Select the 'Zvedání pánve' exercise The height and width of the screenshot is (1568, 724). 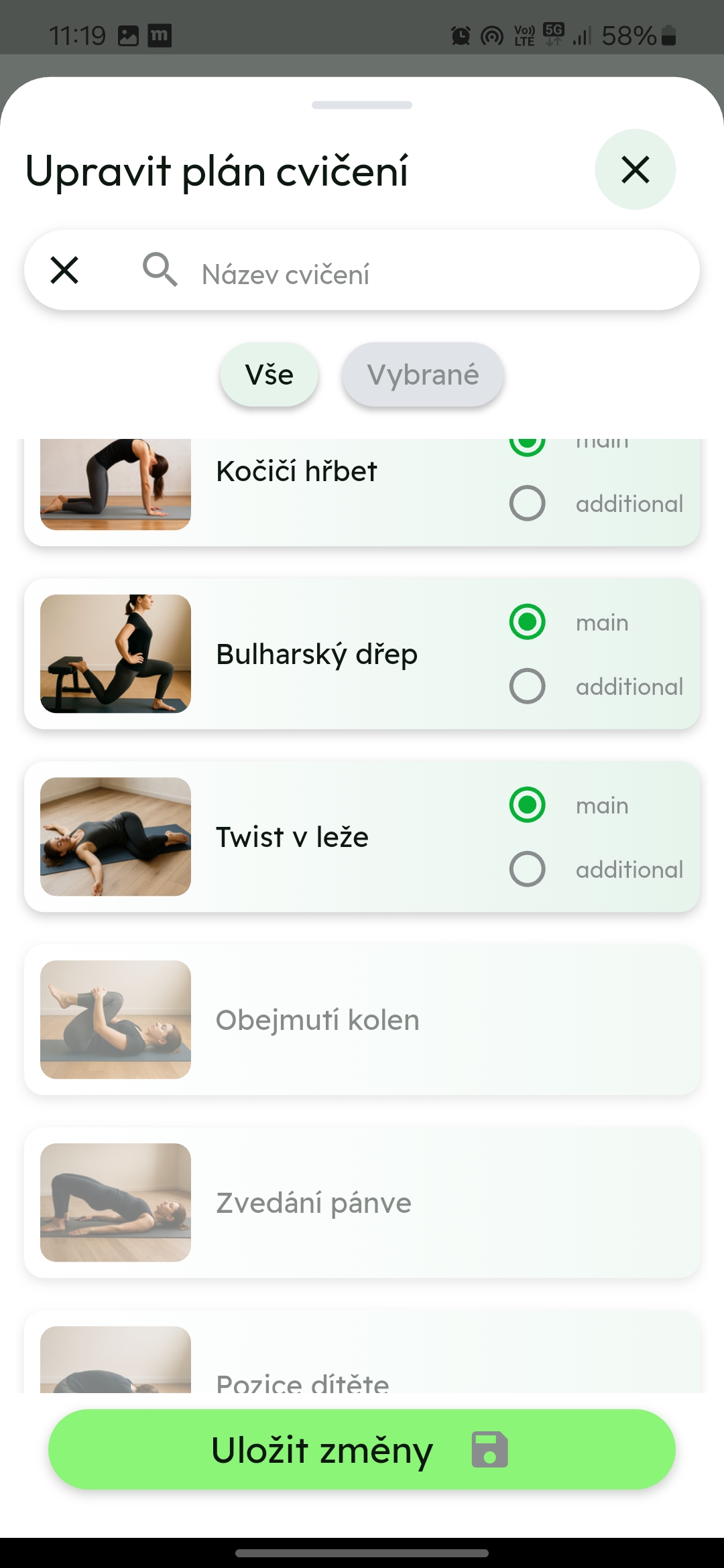tap(362, 1202)
